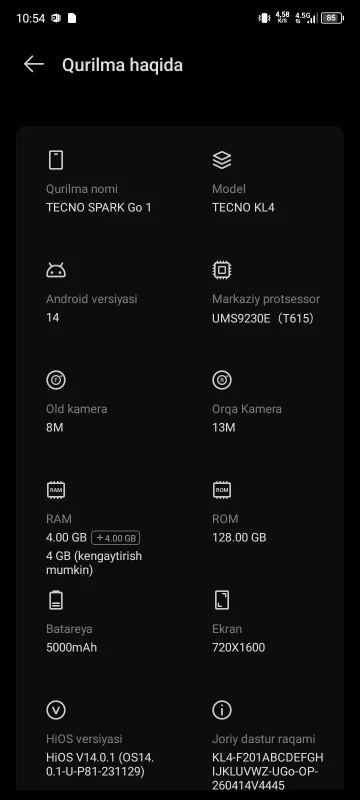Open the +4.00 GB RAM expansion chip
The image size is (360, 800).
tap(116, 538)
